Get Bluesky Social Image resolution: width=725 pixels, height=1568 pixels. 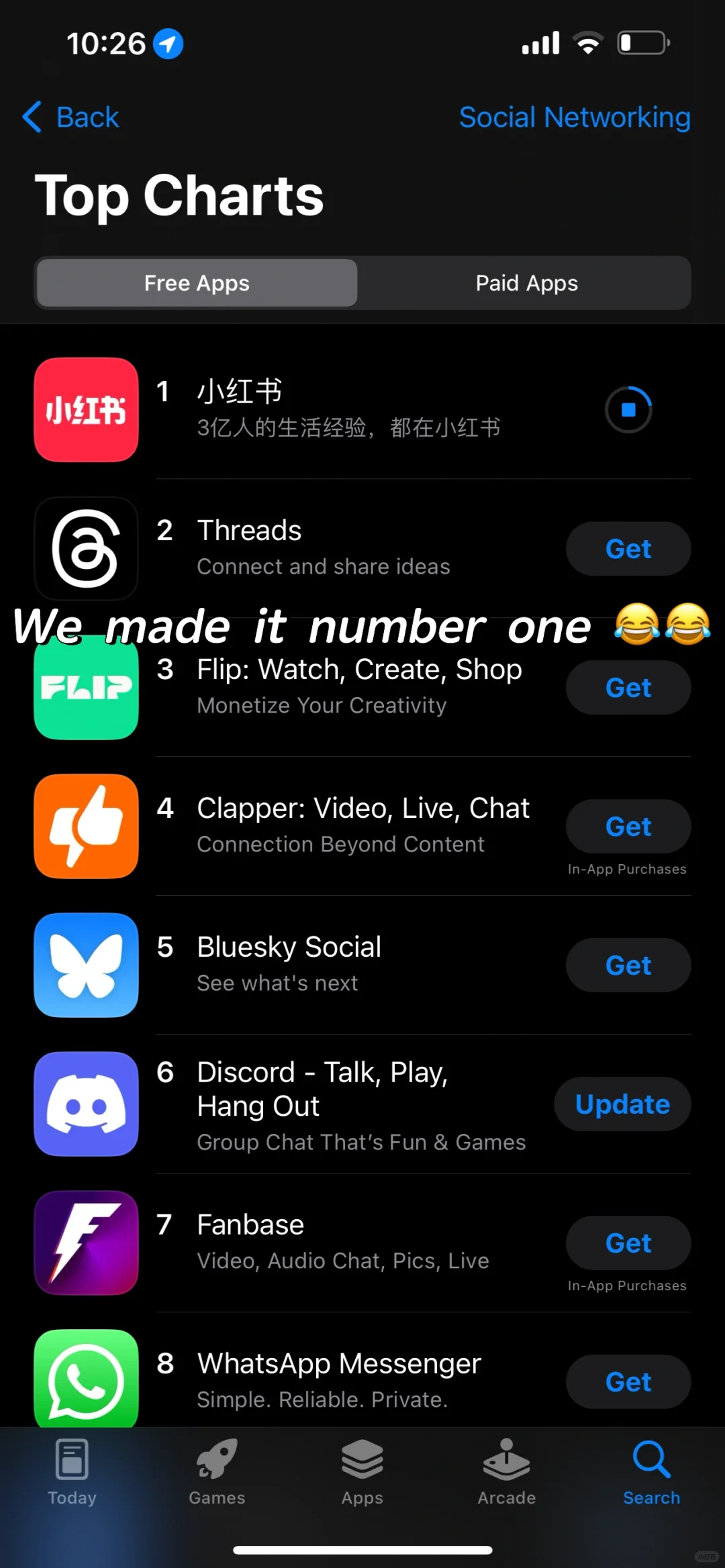pyautogui.click(x=628, y=965)
